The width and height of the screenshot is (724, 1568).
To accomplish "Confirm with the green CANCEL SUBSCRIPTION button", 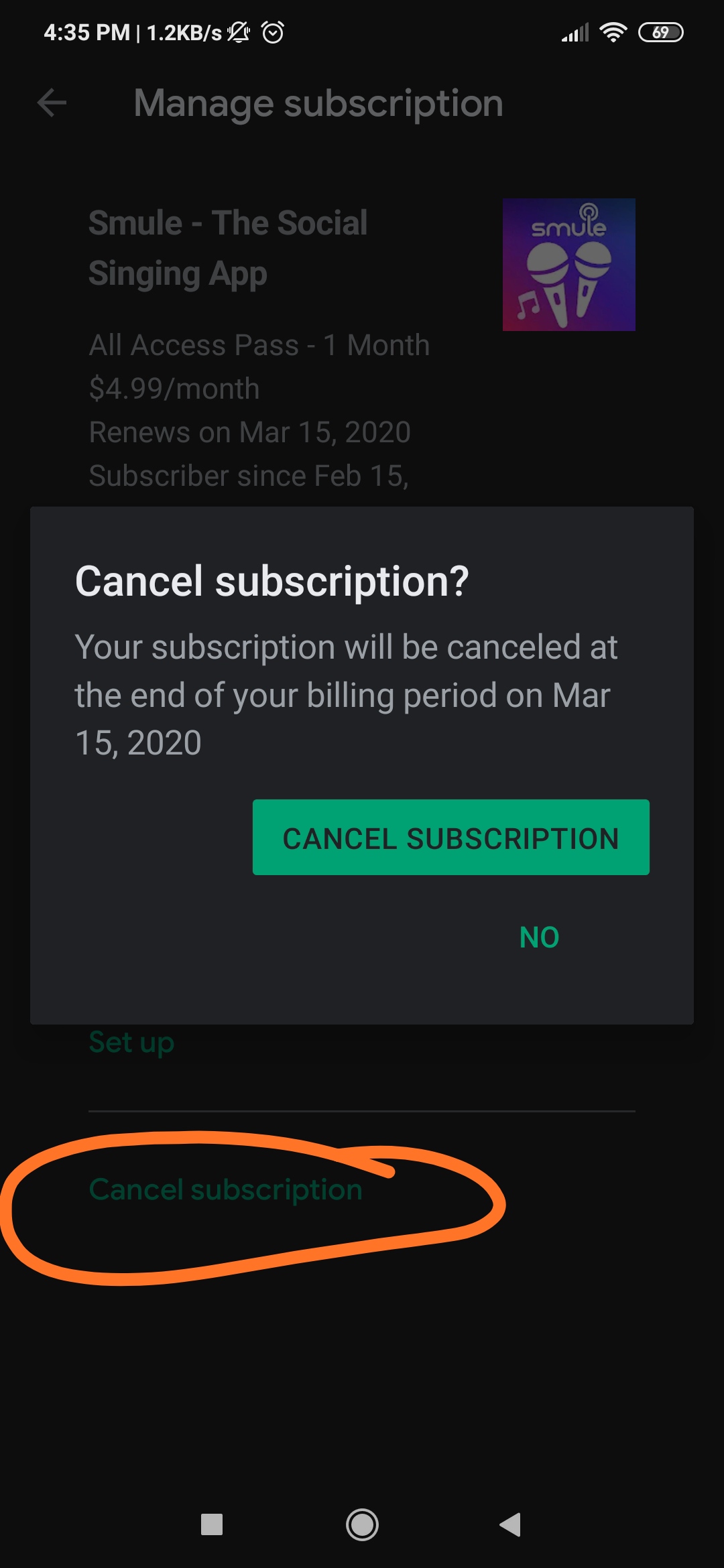I will (450, 837).
